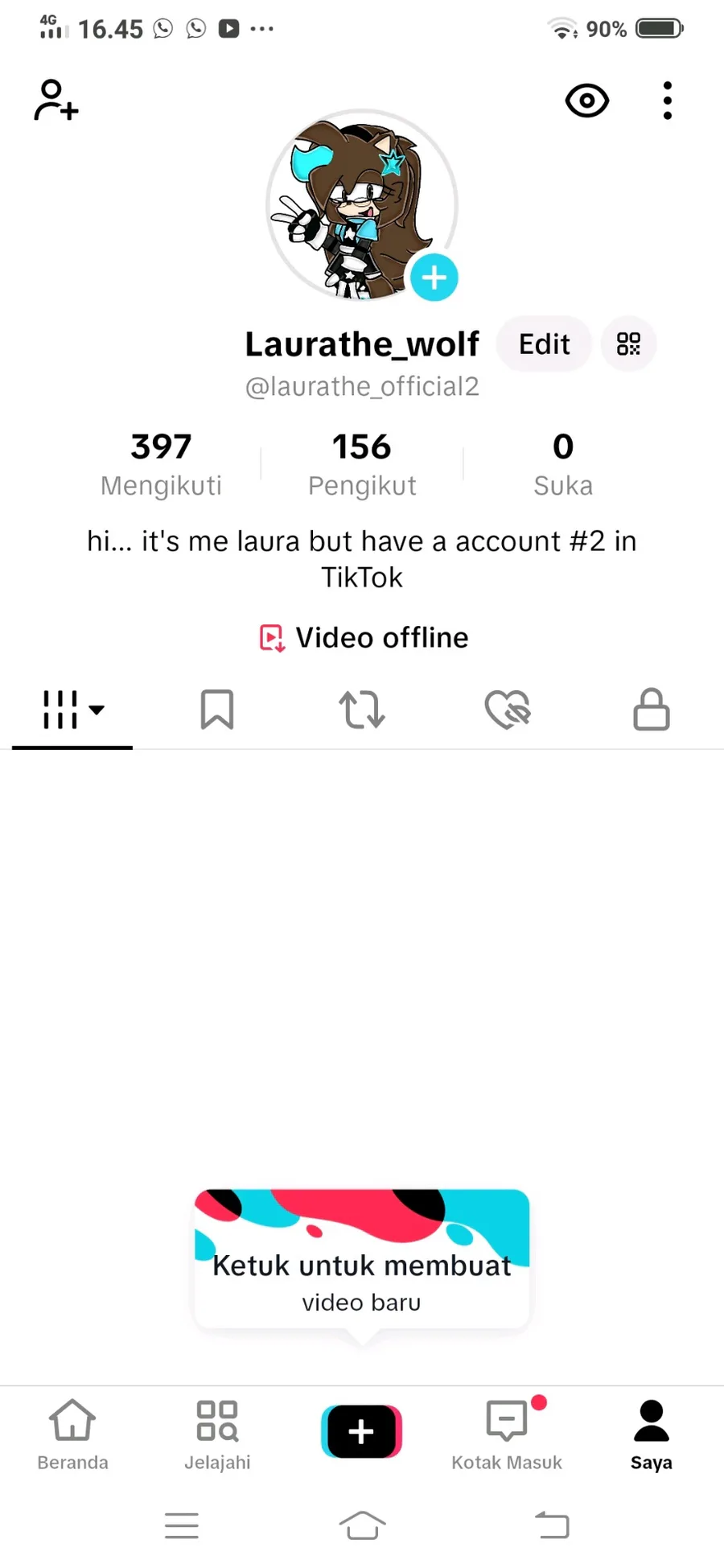The width and height of the screenshot is (724, 1568).
Task: Go to the Beranda tab
Action: (x=72, y=1435)
